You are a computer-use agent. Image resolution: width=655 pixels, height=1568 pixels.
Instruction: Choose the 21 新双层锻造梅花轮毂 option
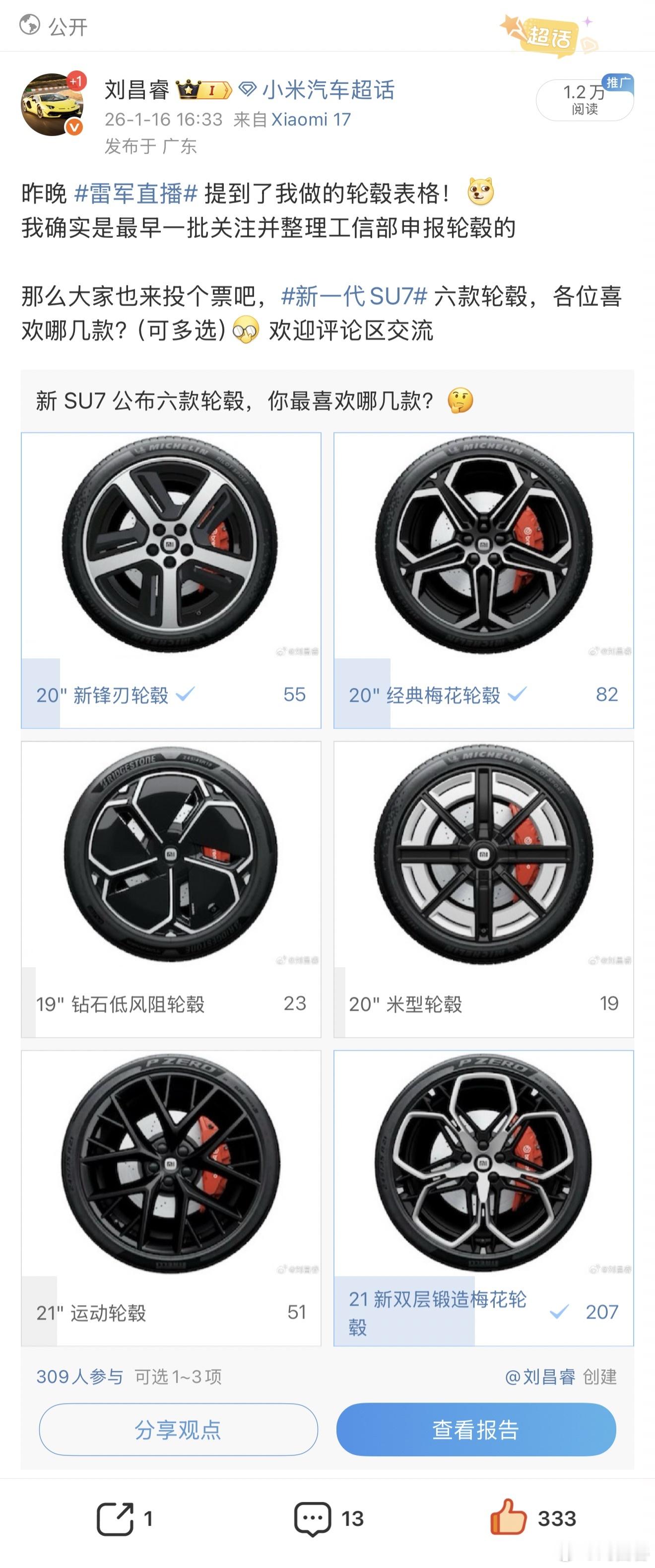point(483,1198)
